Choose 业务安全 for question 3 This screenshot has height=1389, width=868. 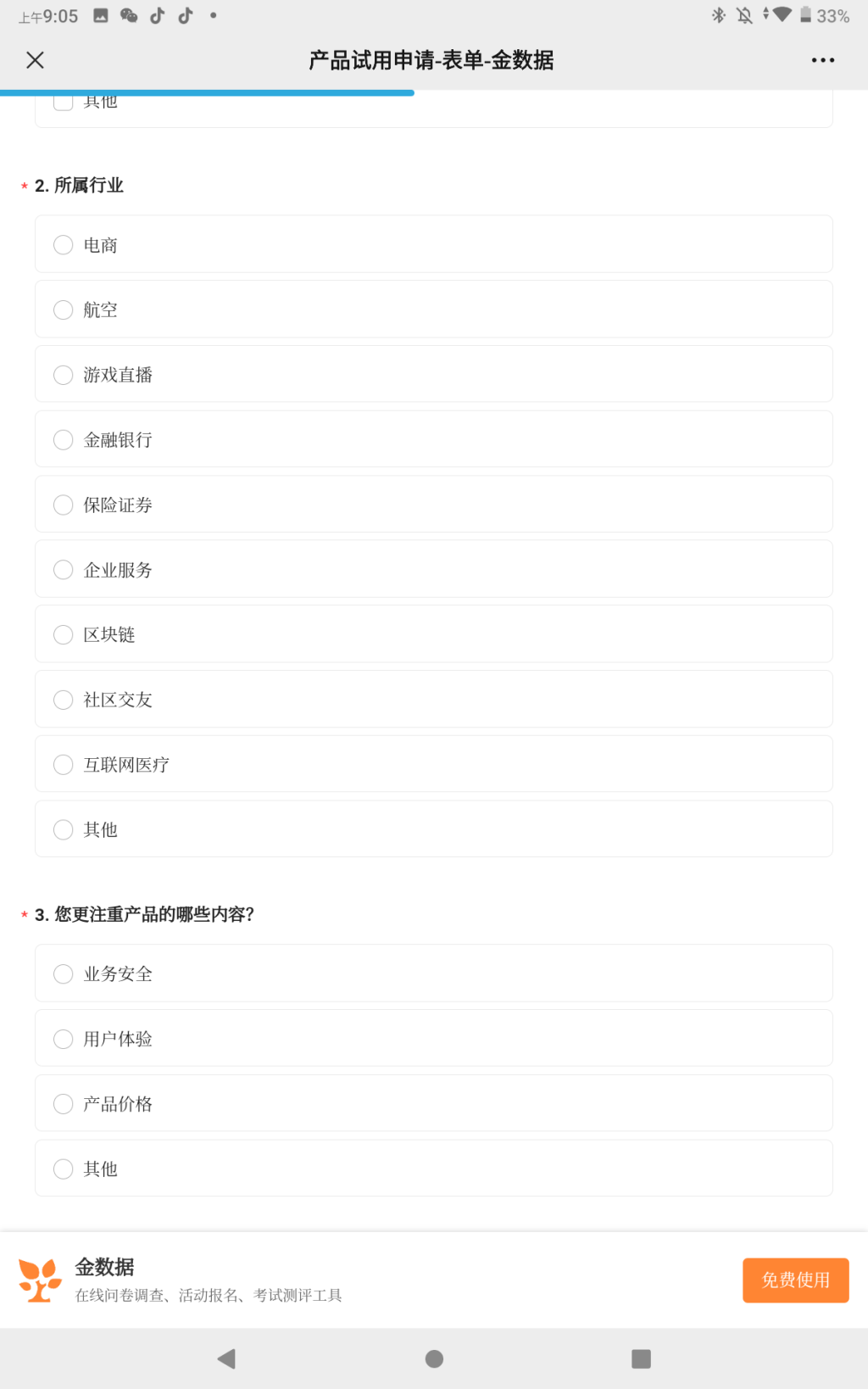64,974
